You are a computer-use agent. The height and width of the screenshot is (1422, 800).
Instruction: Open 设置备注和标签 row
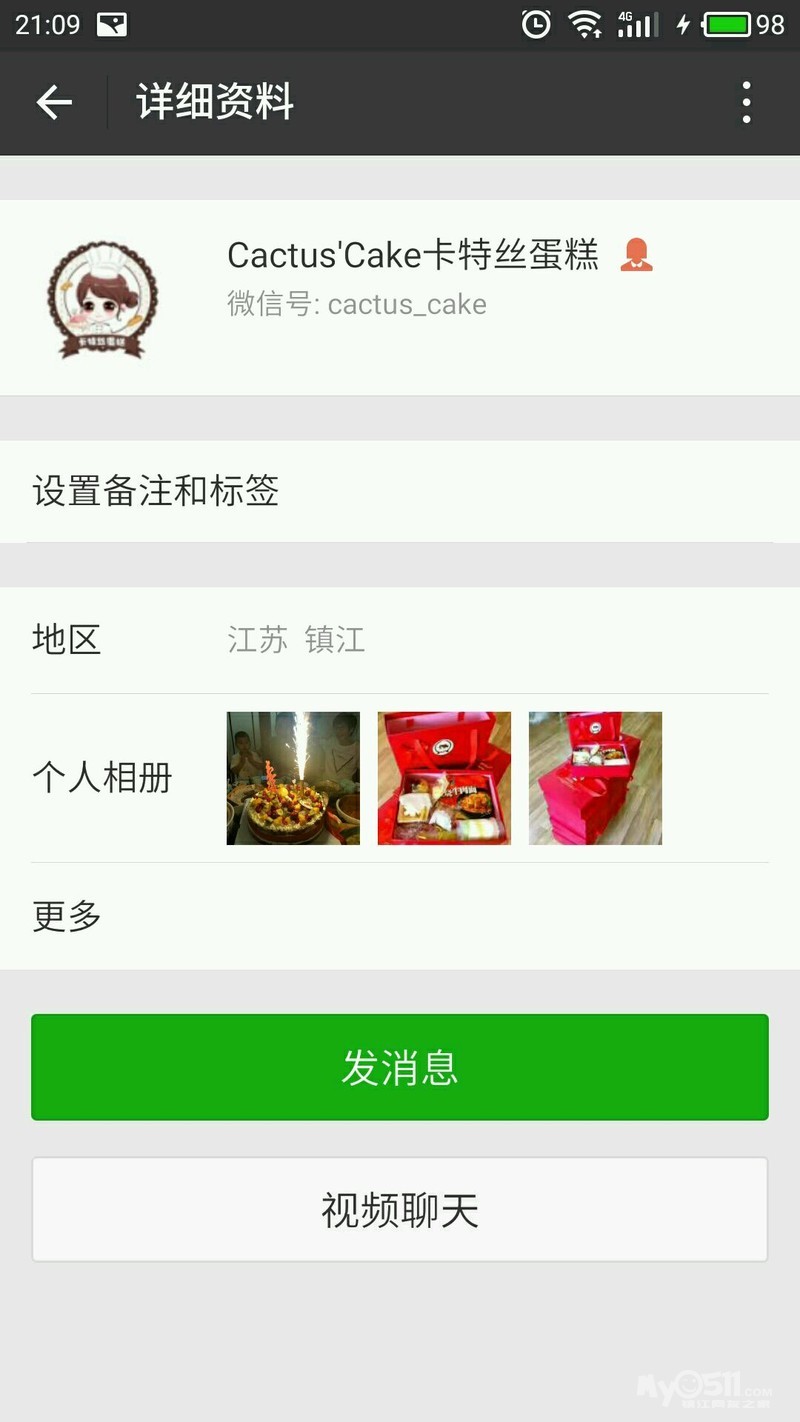coord(400,491)
